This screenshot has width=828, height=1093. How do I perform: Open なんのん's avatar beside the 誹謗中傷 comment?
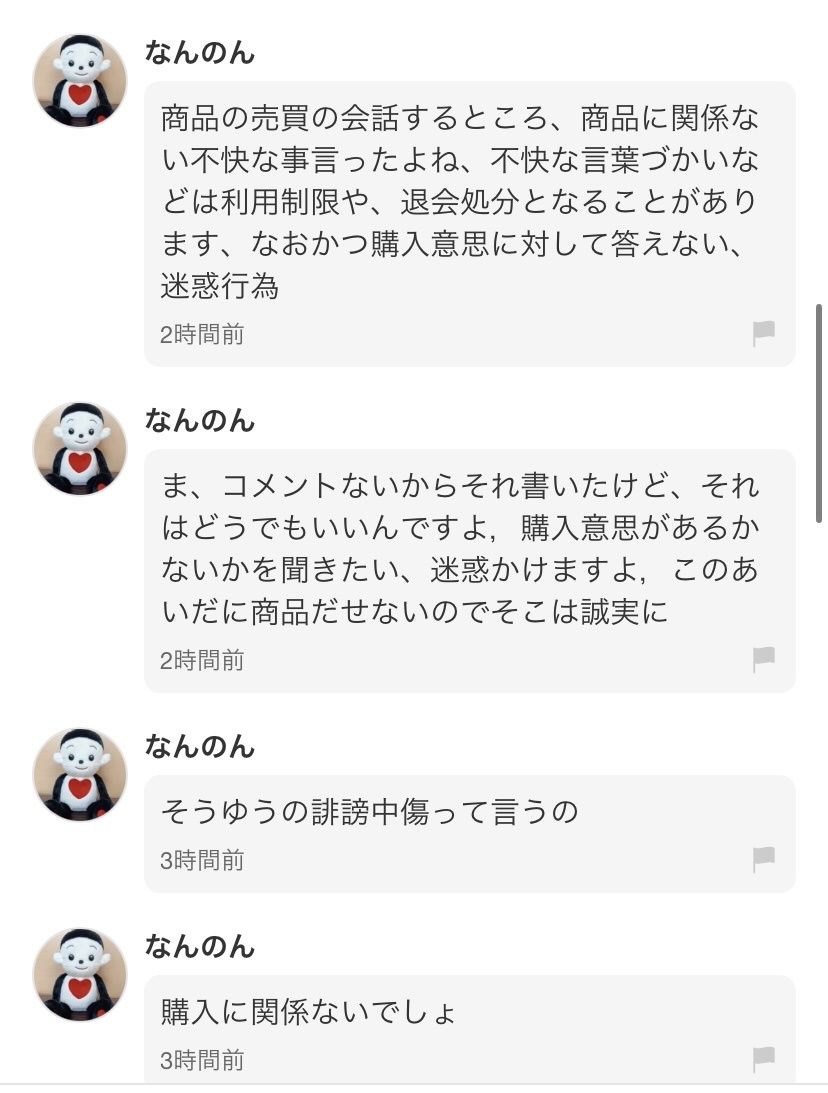(x=81, y=775)
